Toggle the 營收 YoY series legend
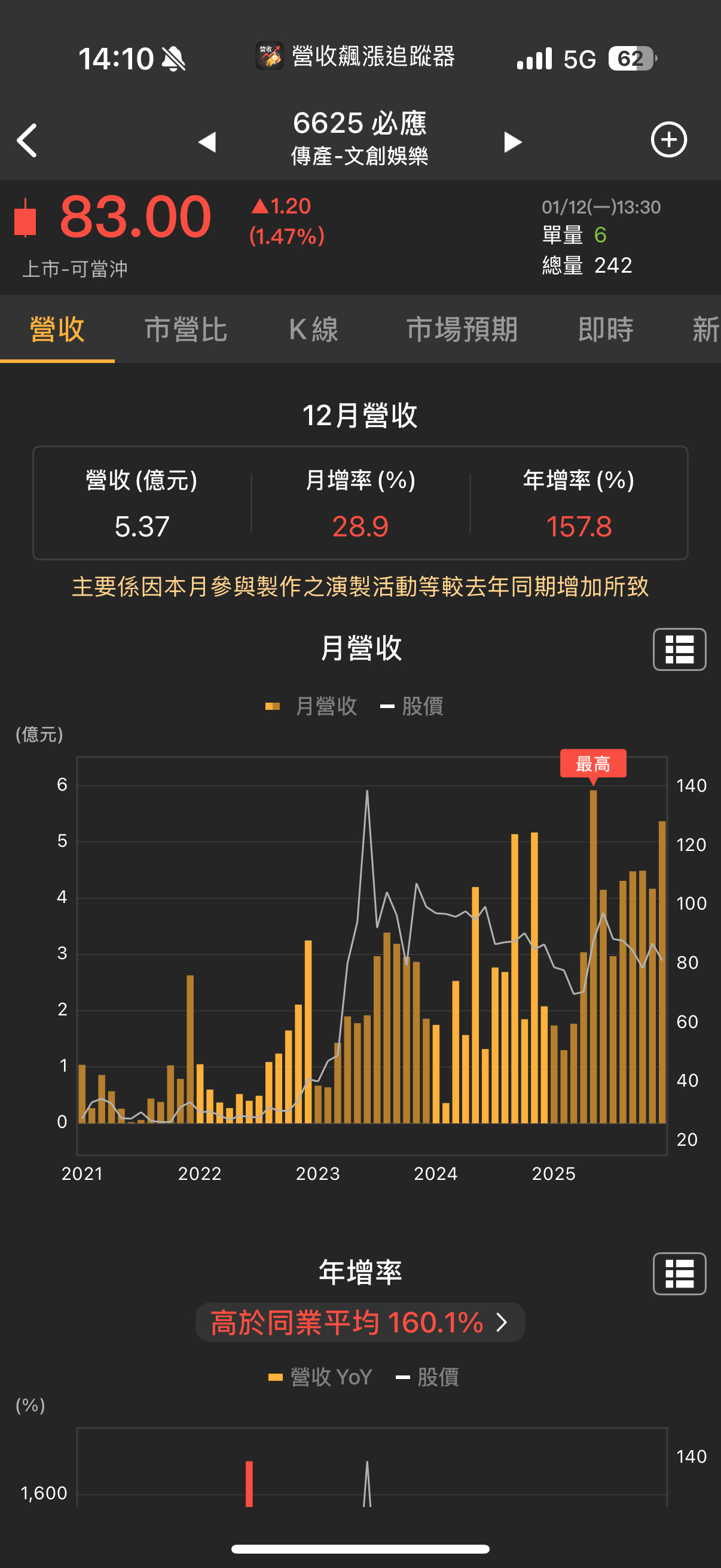721x1568 pixels. tap(320, 1377)
